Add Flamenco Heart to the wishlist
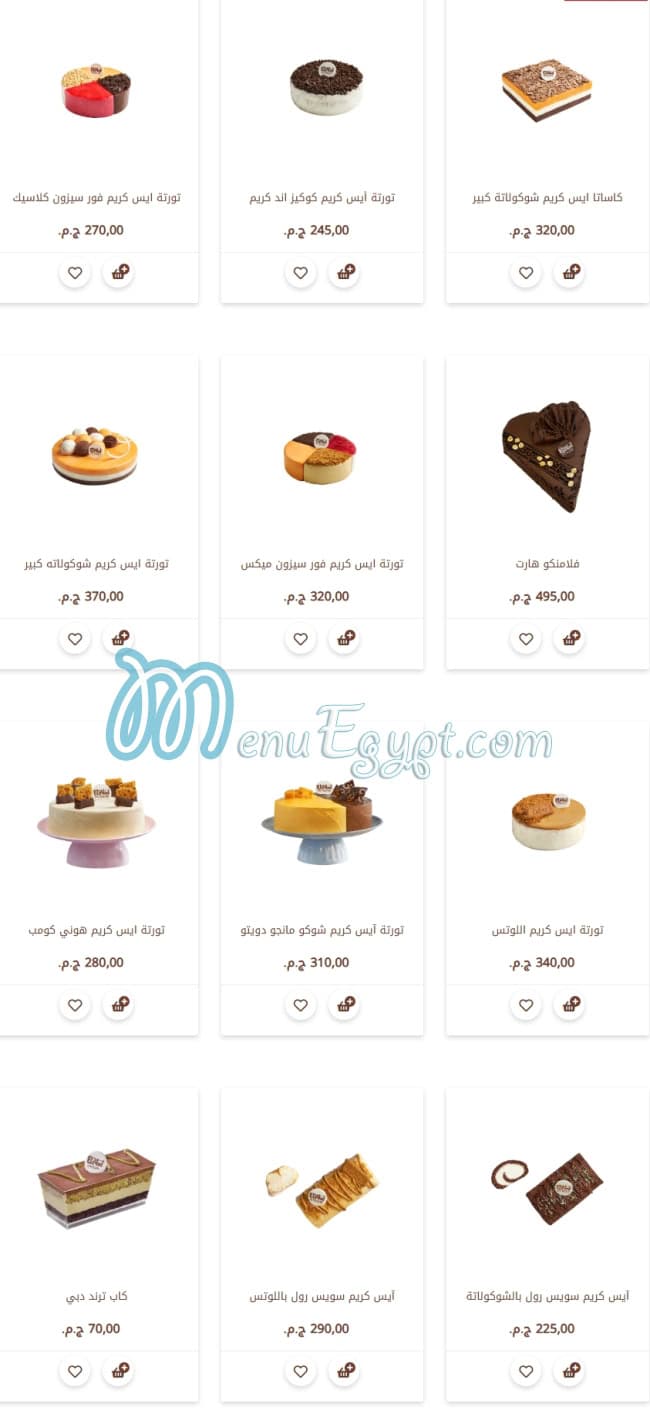Viewport: 650px width, 1420px height. [x=525, y=638]
